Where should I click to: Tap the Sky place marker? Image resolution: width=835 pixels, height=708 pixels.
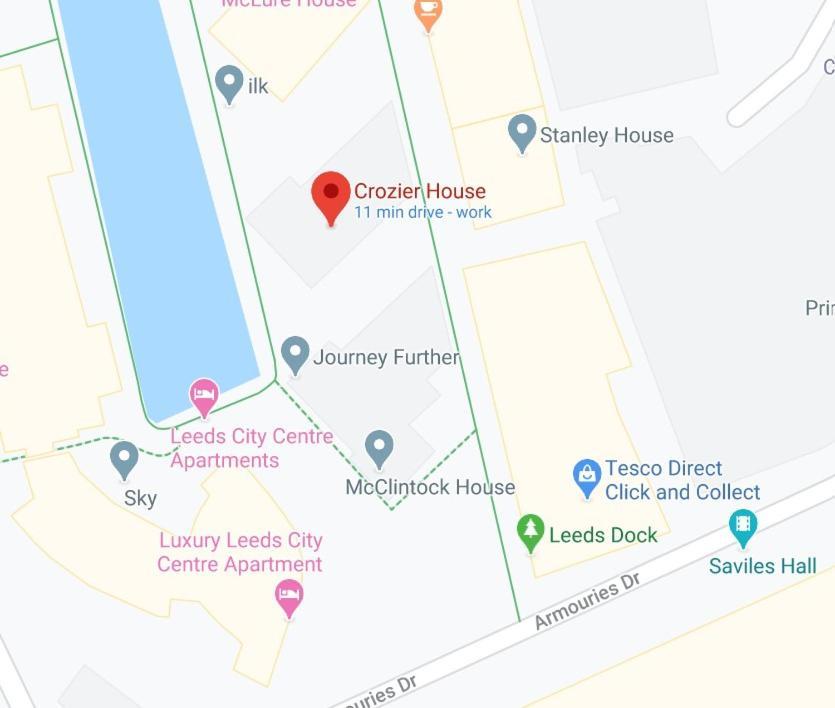[x=124, y=459]
